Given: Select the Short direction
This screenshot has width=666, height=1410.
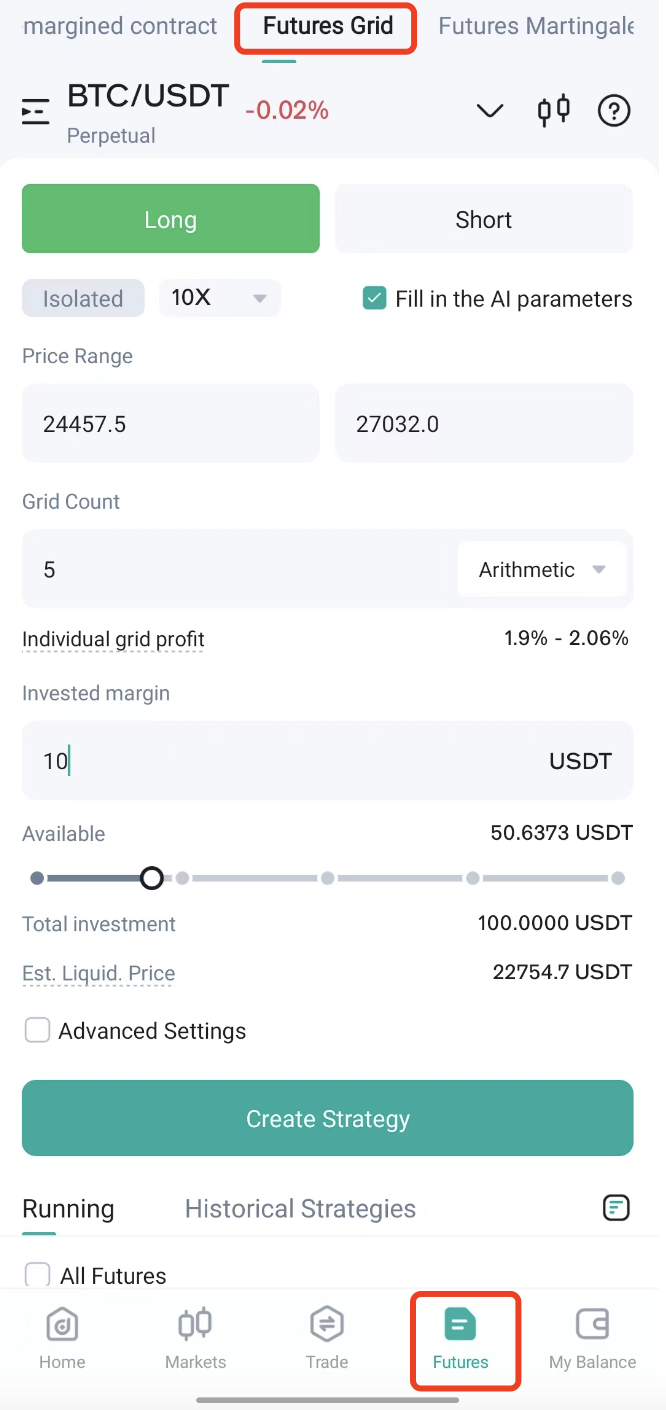Looking at the screenshot, I should coord(484,219).
